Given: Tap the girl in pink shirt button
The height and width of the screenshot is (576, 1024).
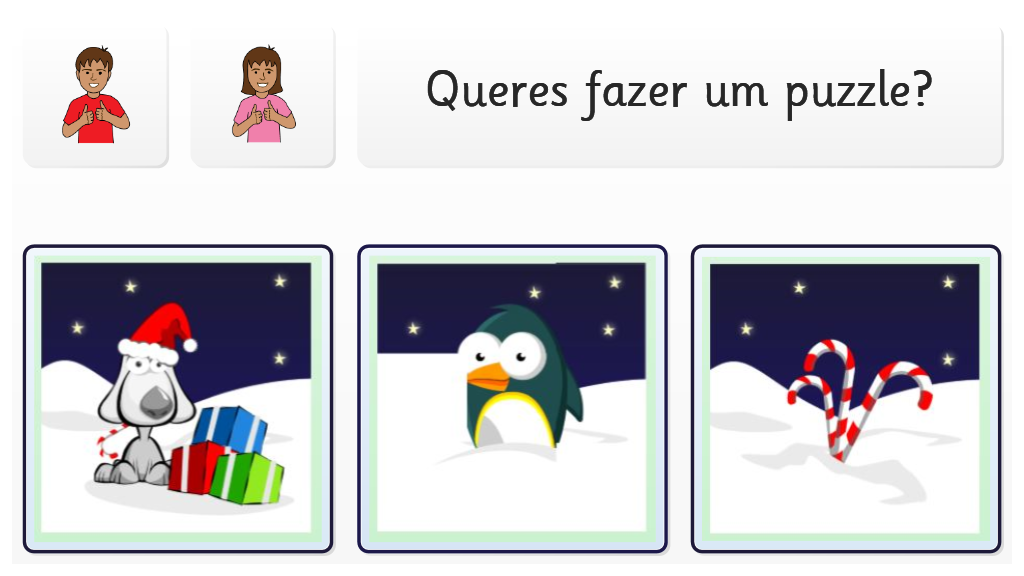Looking at the screenshot, I should click(x=262, y=96).
